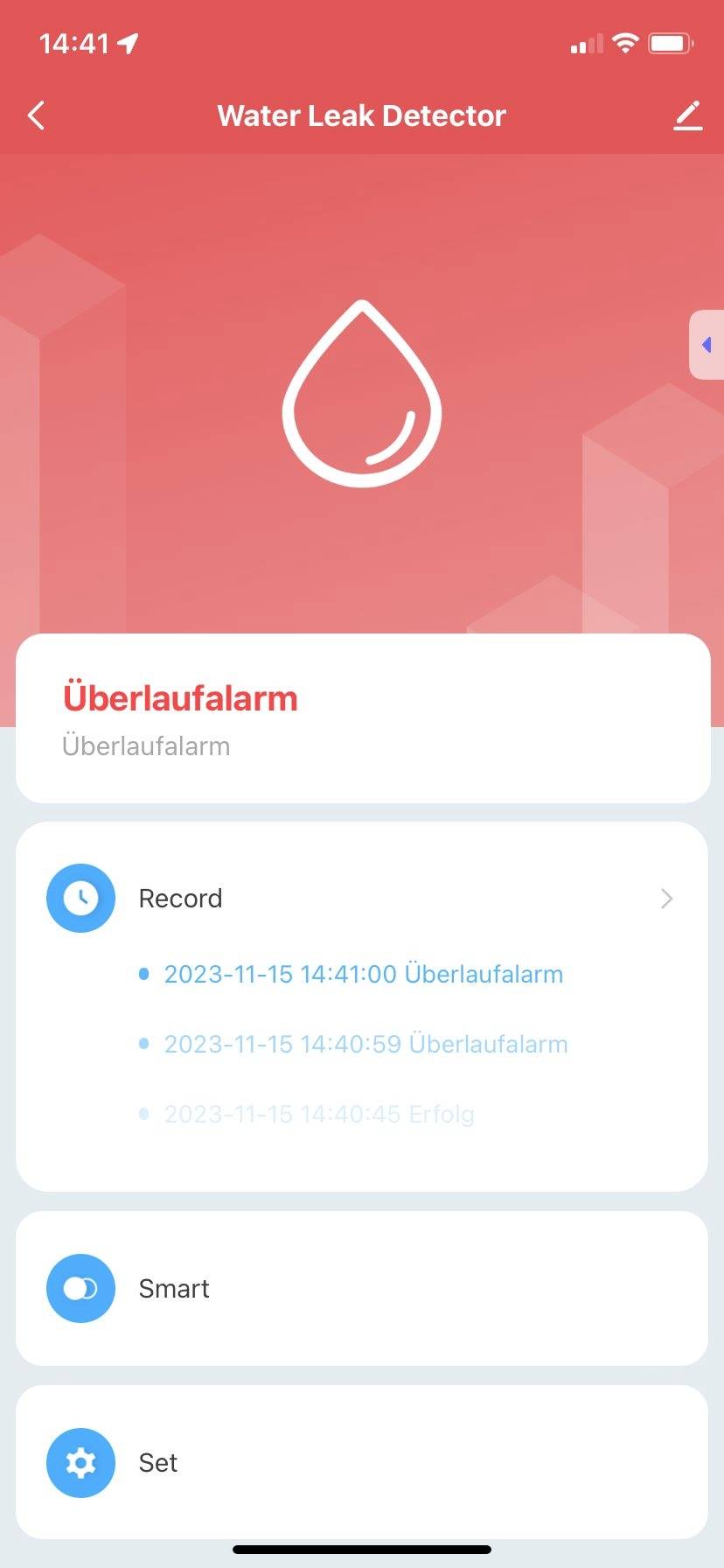Open the Record history via the clock icon

(x=80, y=898)
